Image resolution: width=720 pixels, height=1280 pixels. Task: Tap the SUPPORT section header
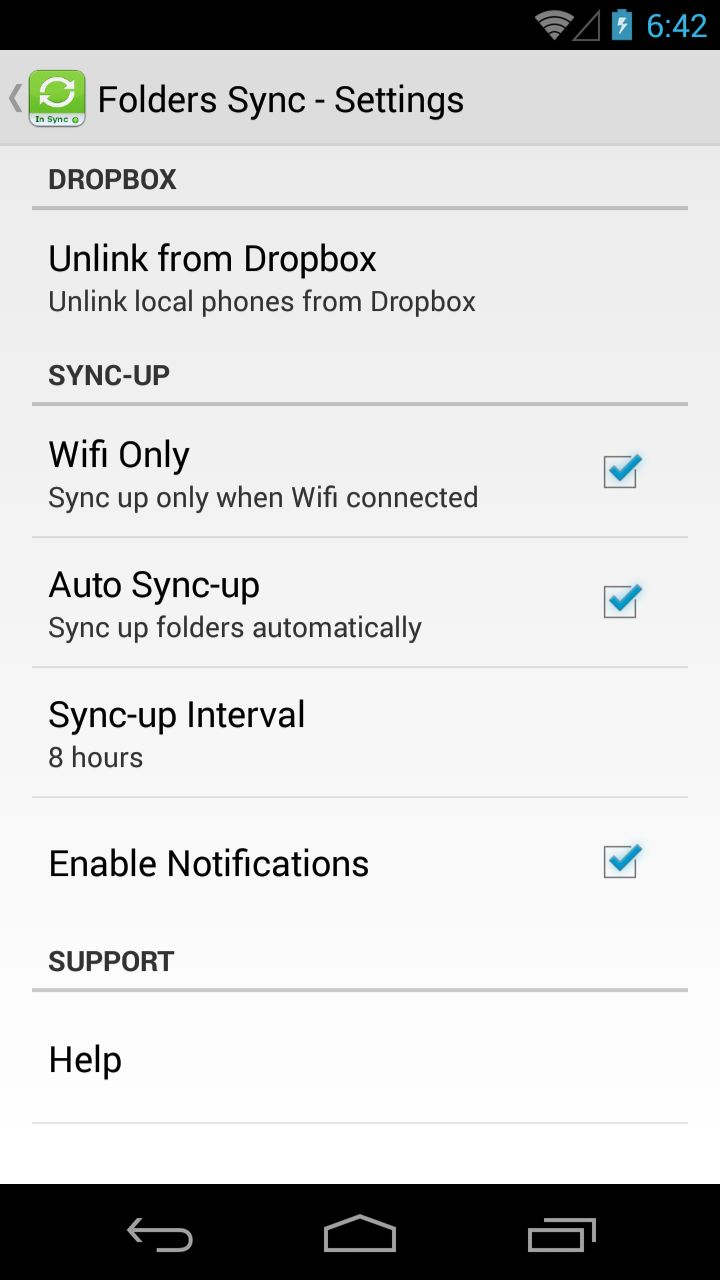click(111, 961)
